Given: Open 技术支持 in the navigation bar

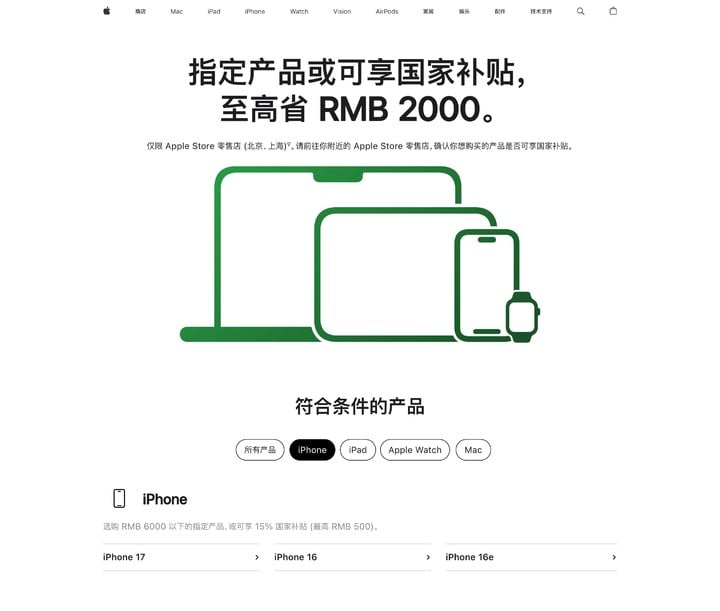Looking at the screenshot, I should click(541, 11).
